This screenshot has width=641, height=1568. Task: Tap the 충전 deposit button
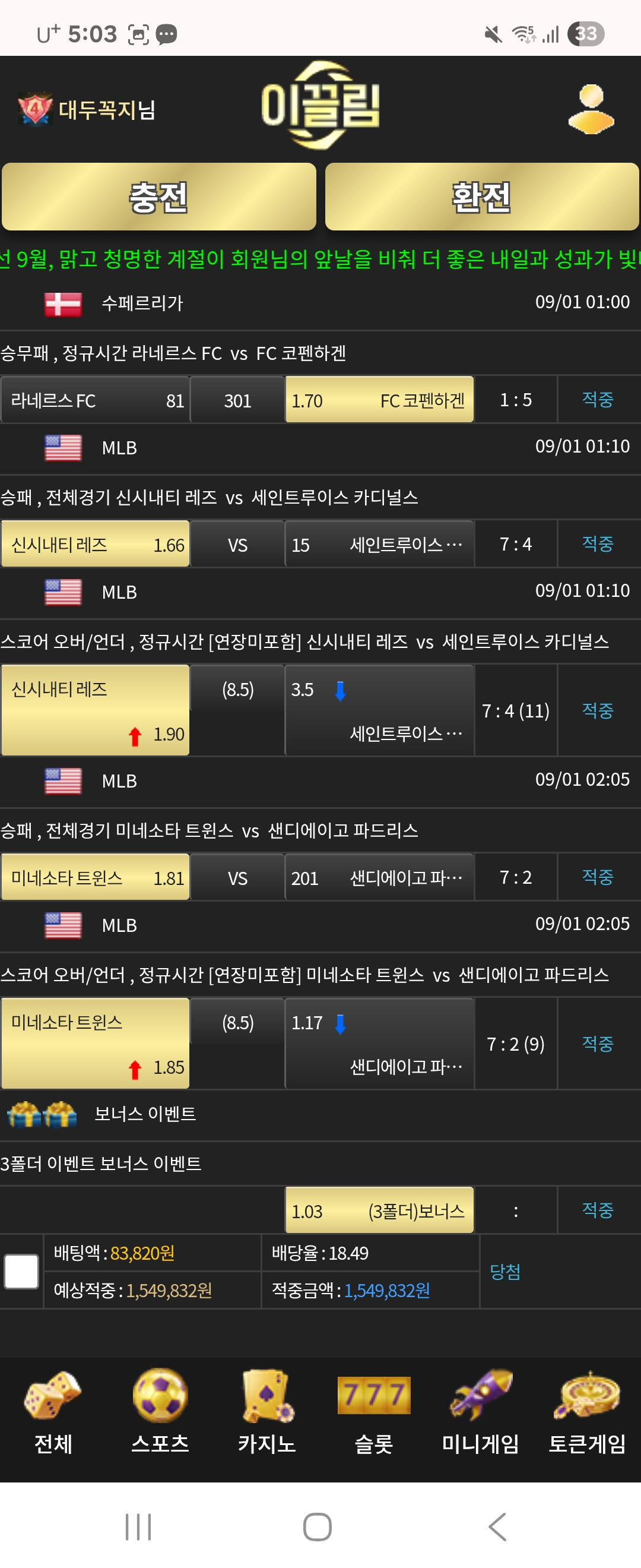point(158,197)
